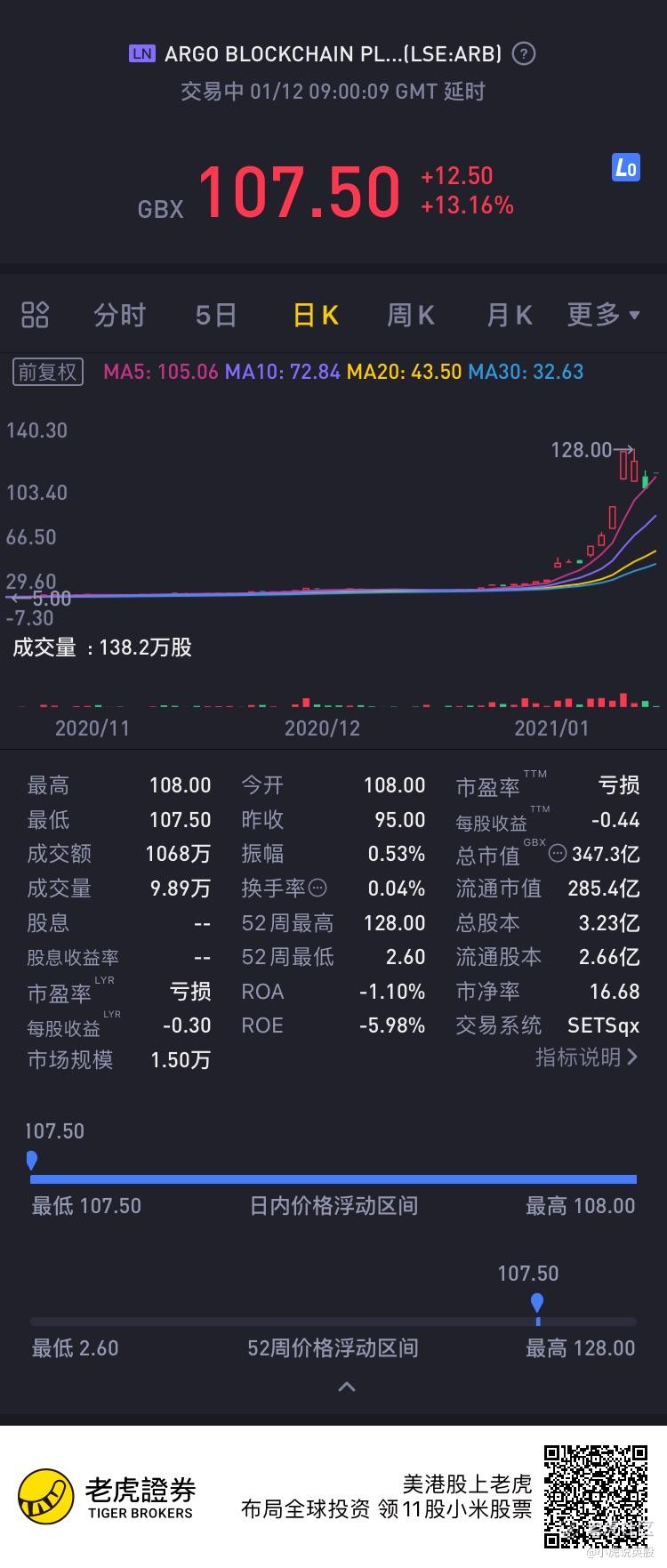Click the grid layout icon left of chart tabs
The image size is (667, 1568).
point(35,315)
